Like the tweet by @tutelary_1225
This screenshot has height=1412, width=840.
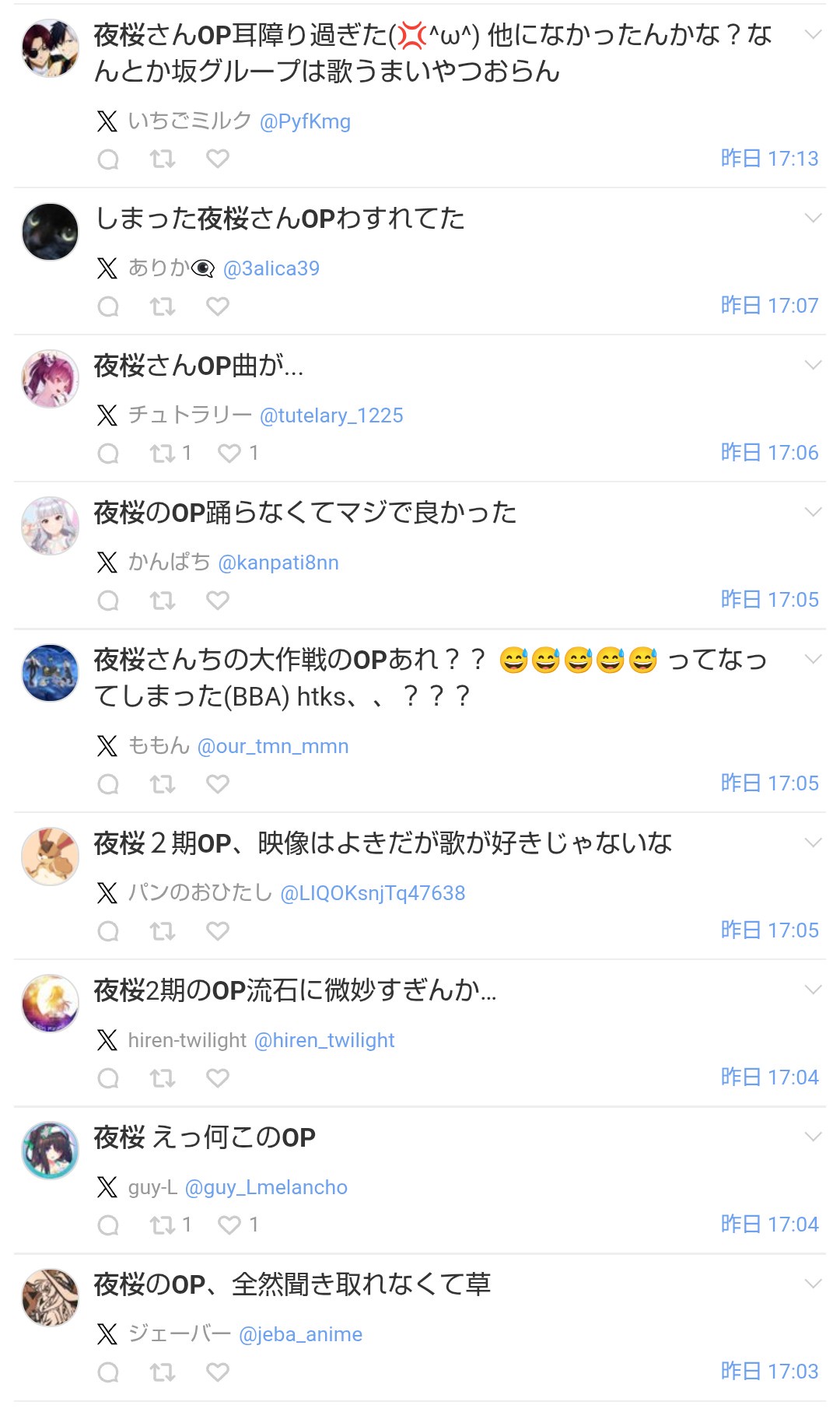[229, 453]
